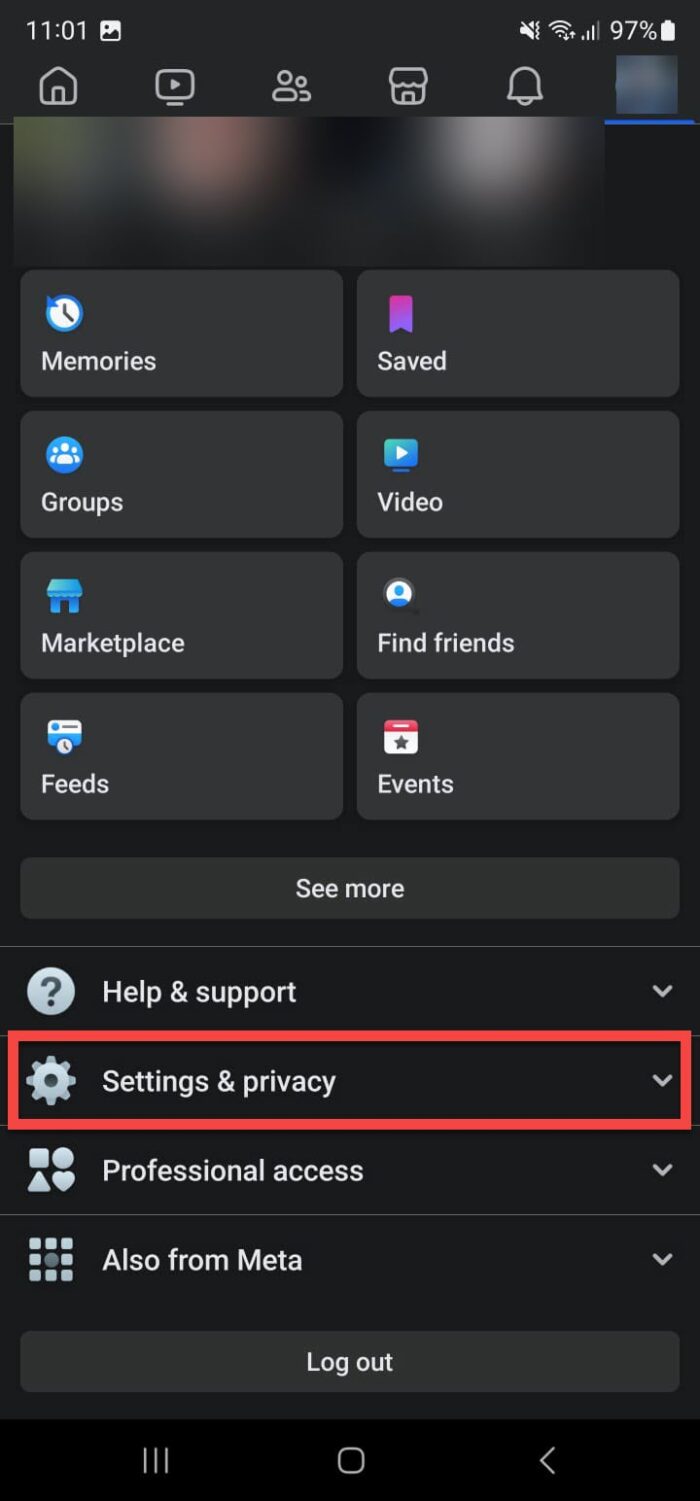Open the Events shortcut

(518, 756)
